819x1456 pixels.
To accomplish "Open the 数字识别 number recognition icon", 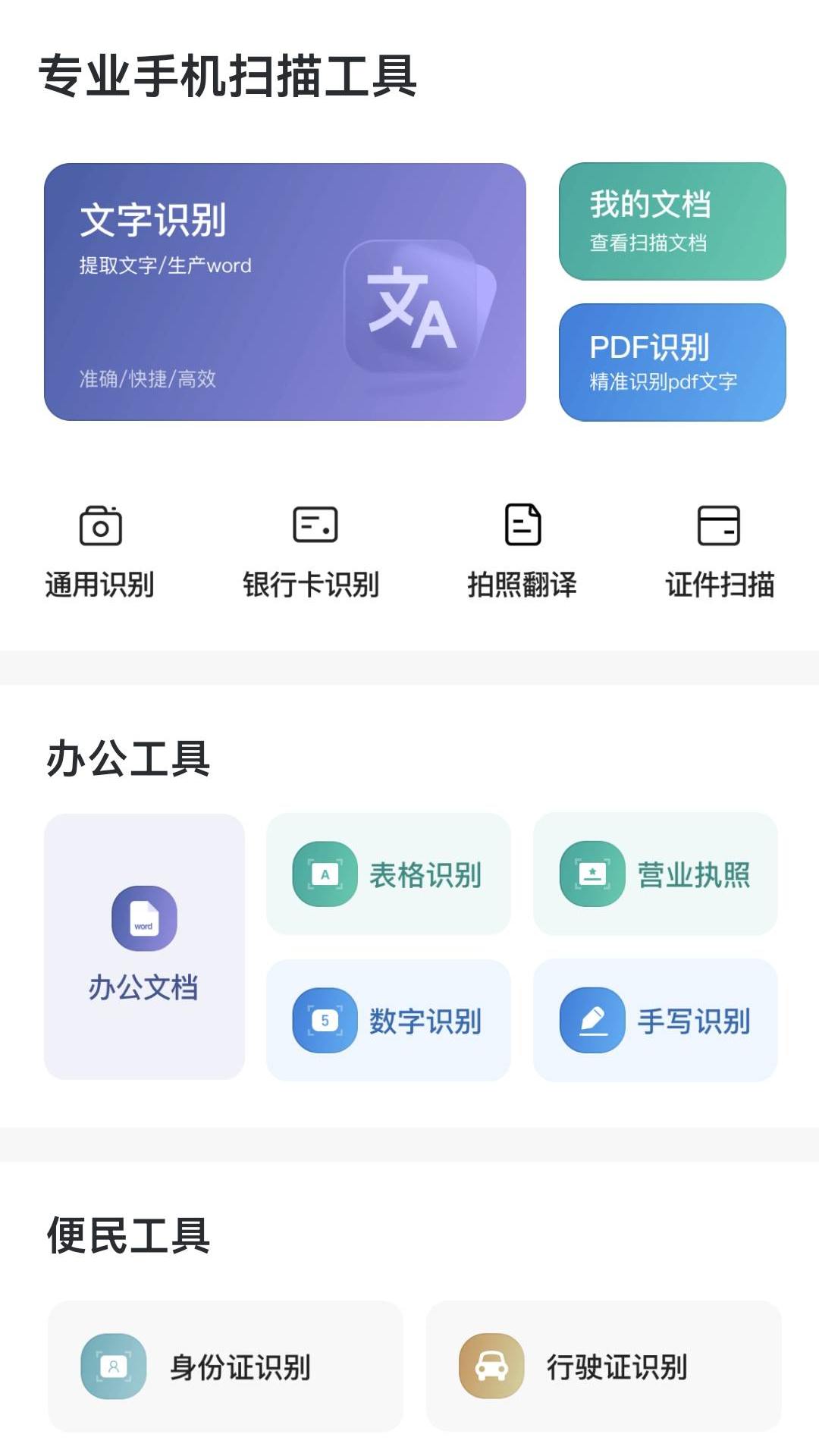I will click(x=325, y=1020).
